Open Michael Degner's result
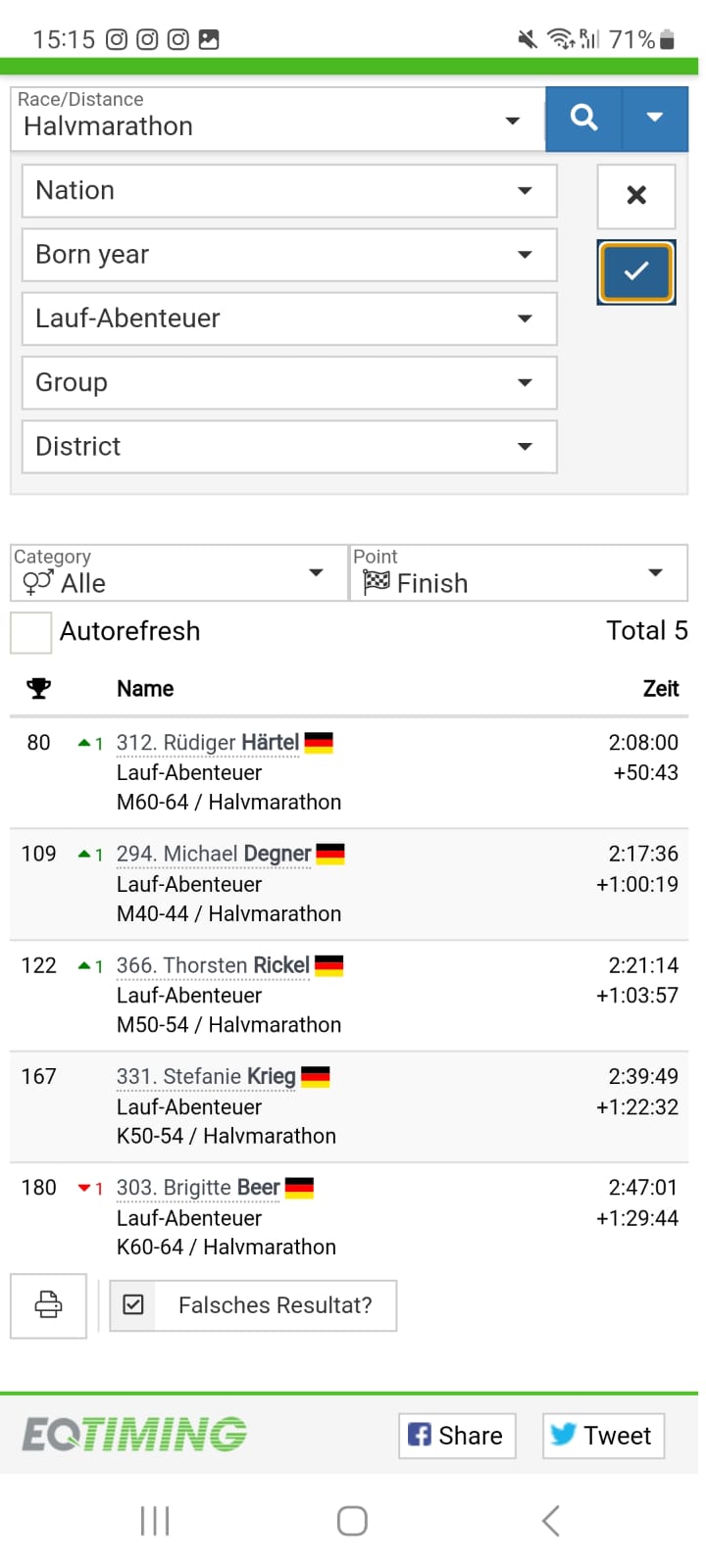706x1568 pixels. tap(214, 855)
